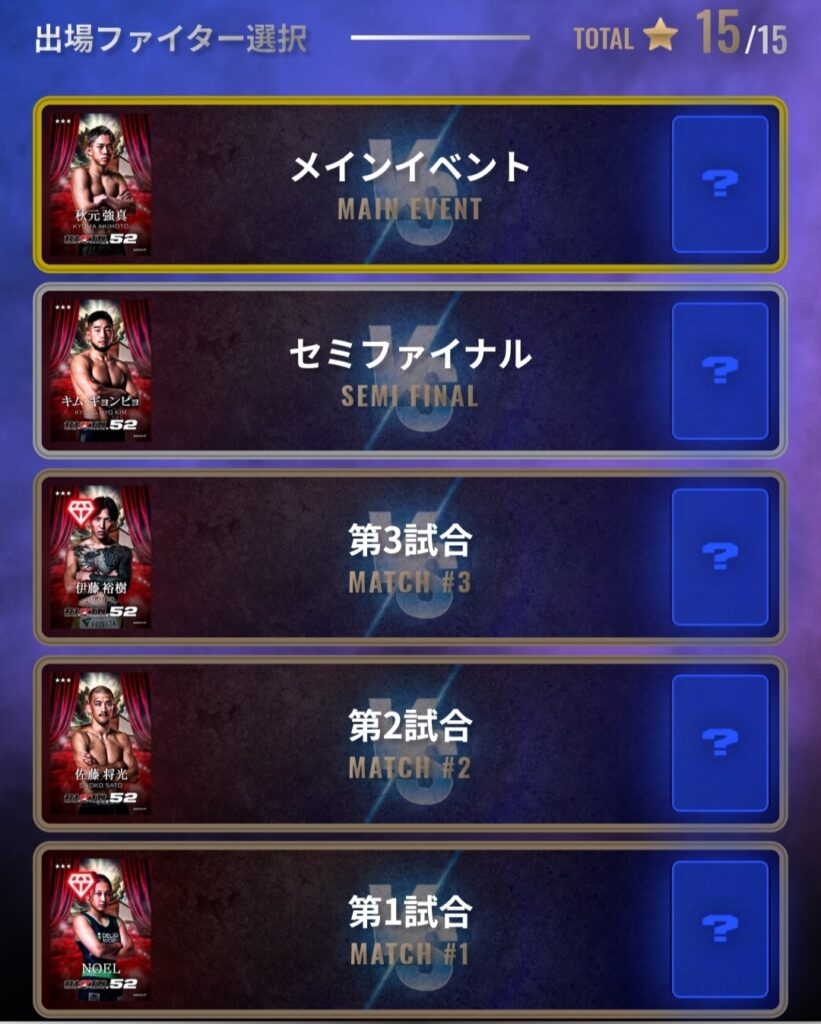The image size is (821, 1024).
Task: Open the キム・ギョンピョ fighter card
Action: click(x=101, y=371)
